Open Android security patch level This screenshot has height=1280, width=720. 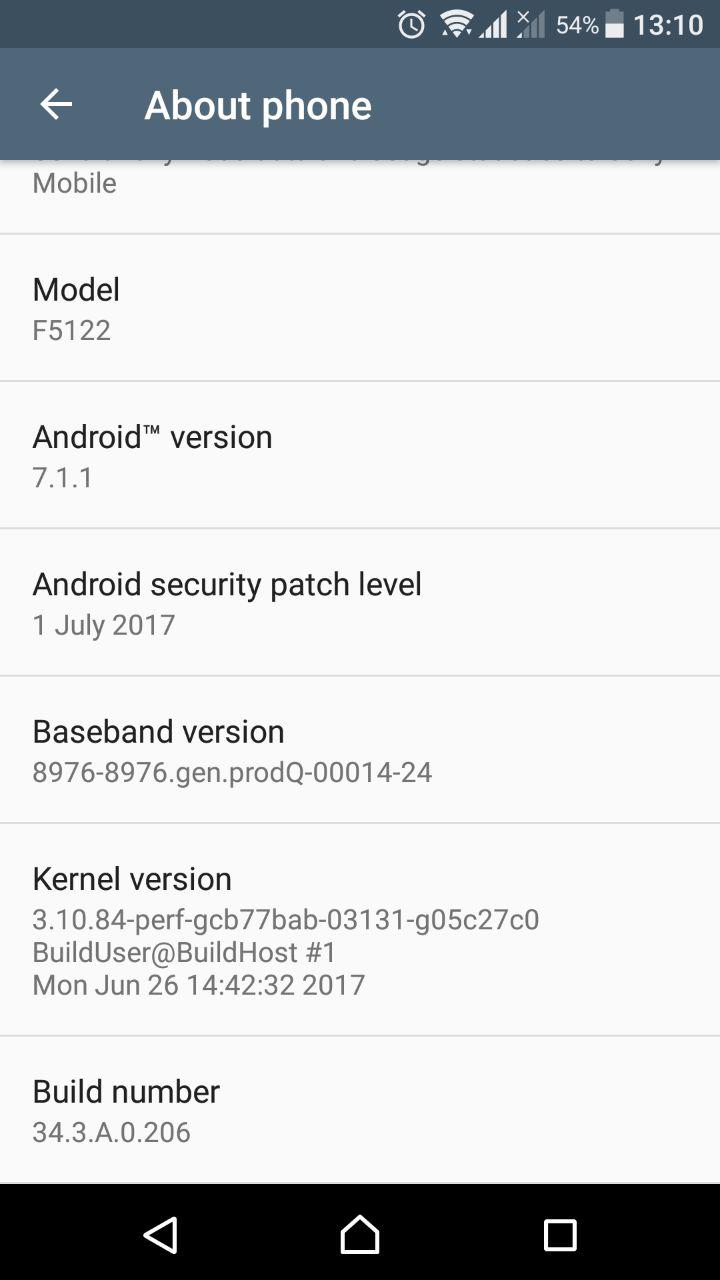(x=360, y=602)
